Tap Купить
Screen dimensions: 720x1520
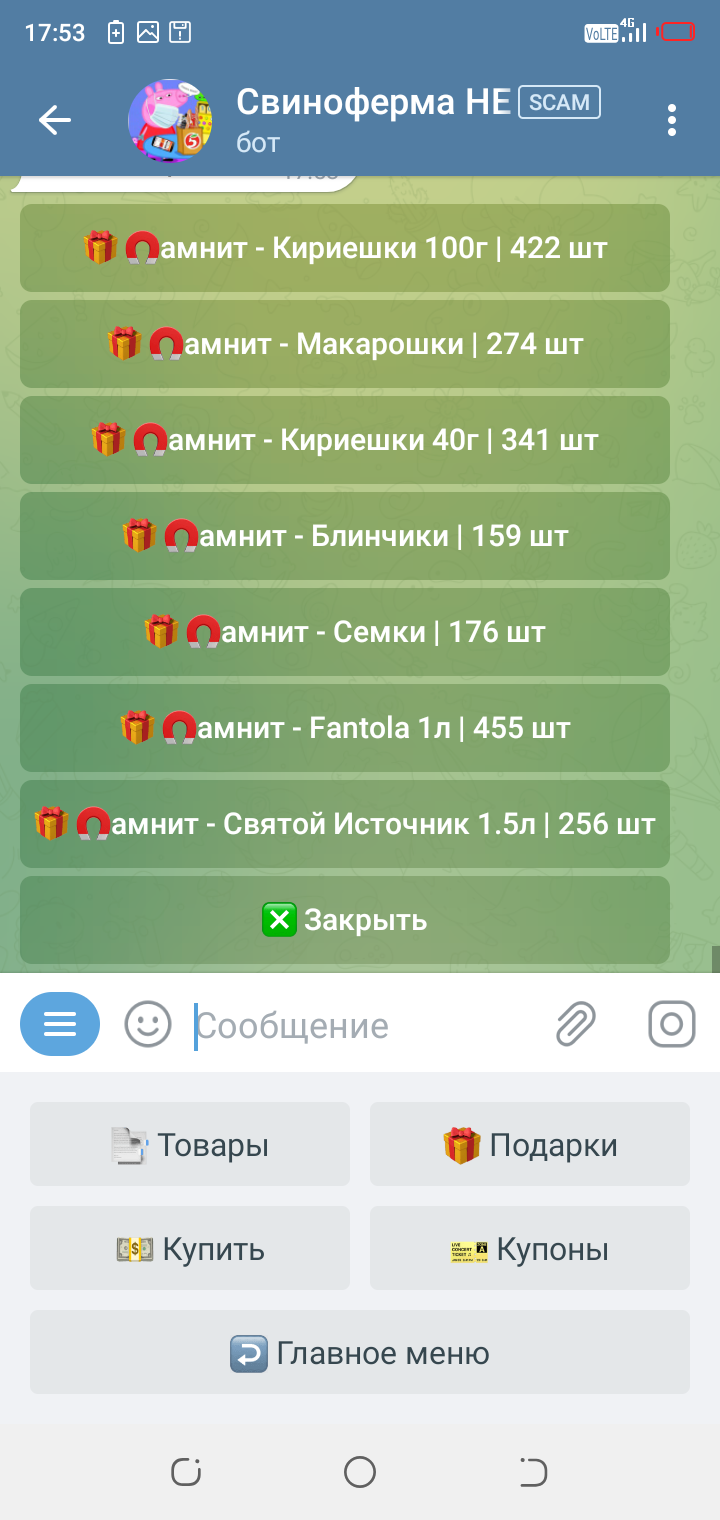coord(190,1248)
